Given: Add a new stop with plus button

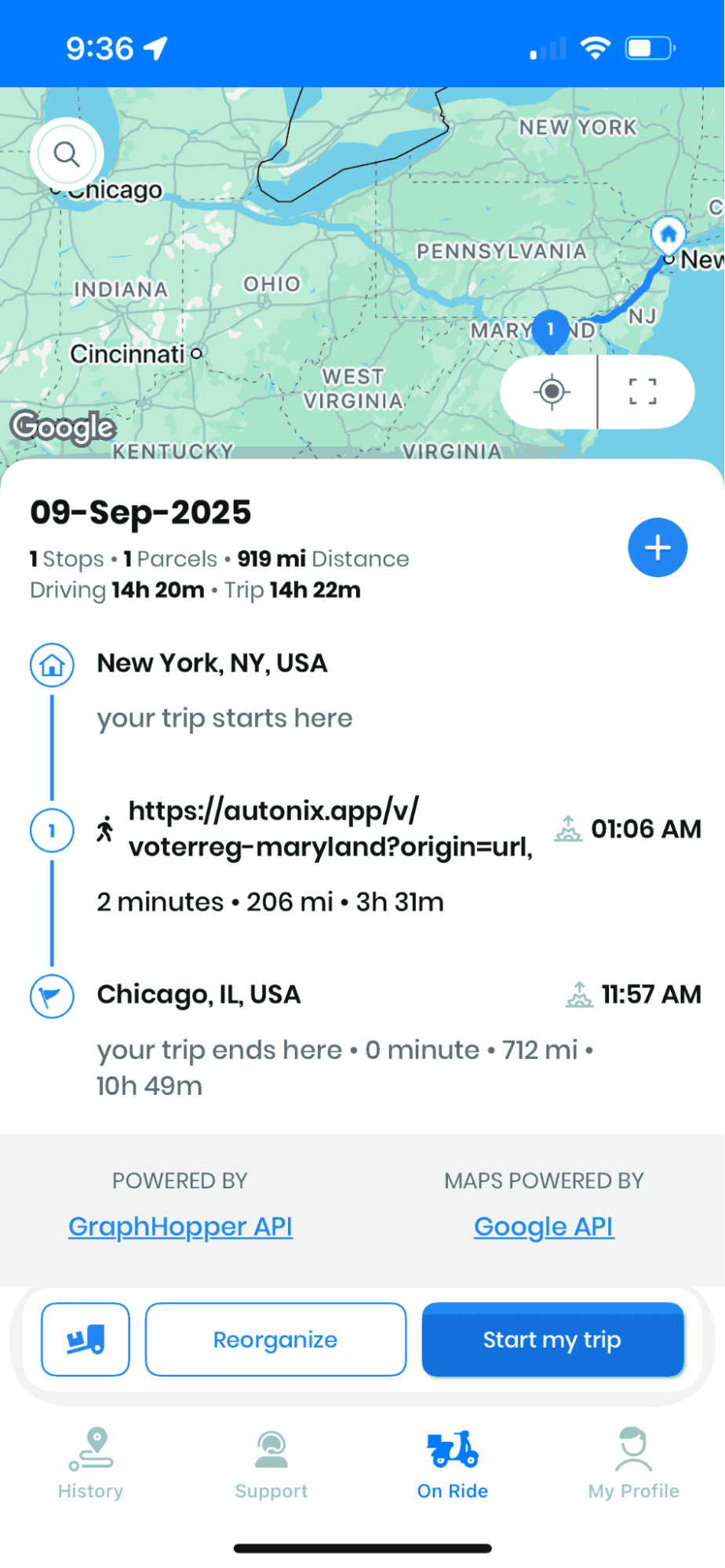Looking at the screenshot, I should (658, 548).
